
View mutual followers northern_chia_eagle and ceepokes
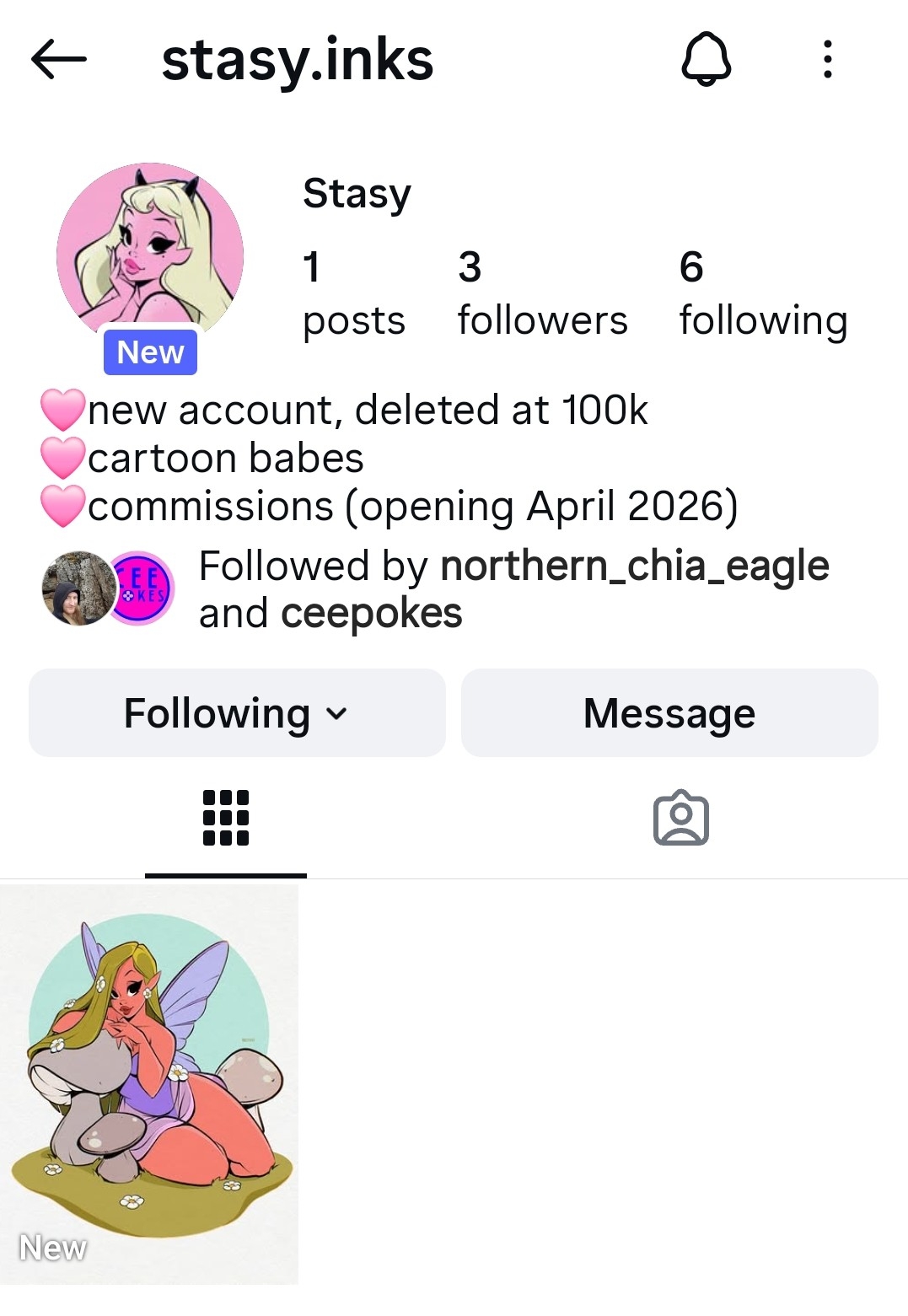pyautogui.click(x=513, y=588)
